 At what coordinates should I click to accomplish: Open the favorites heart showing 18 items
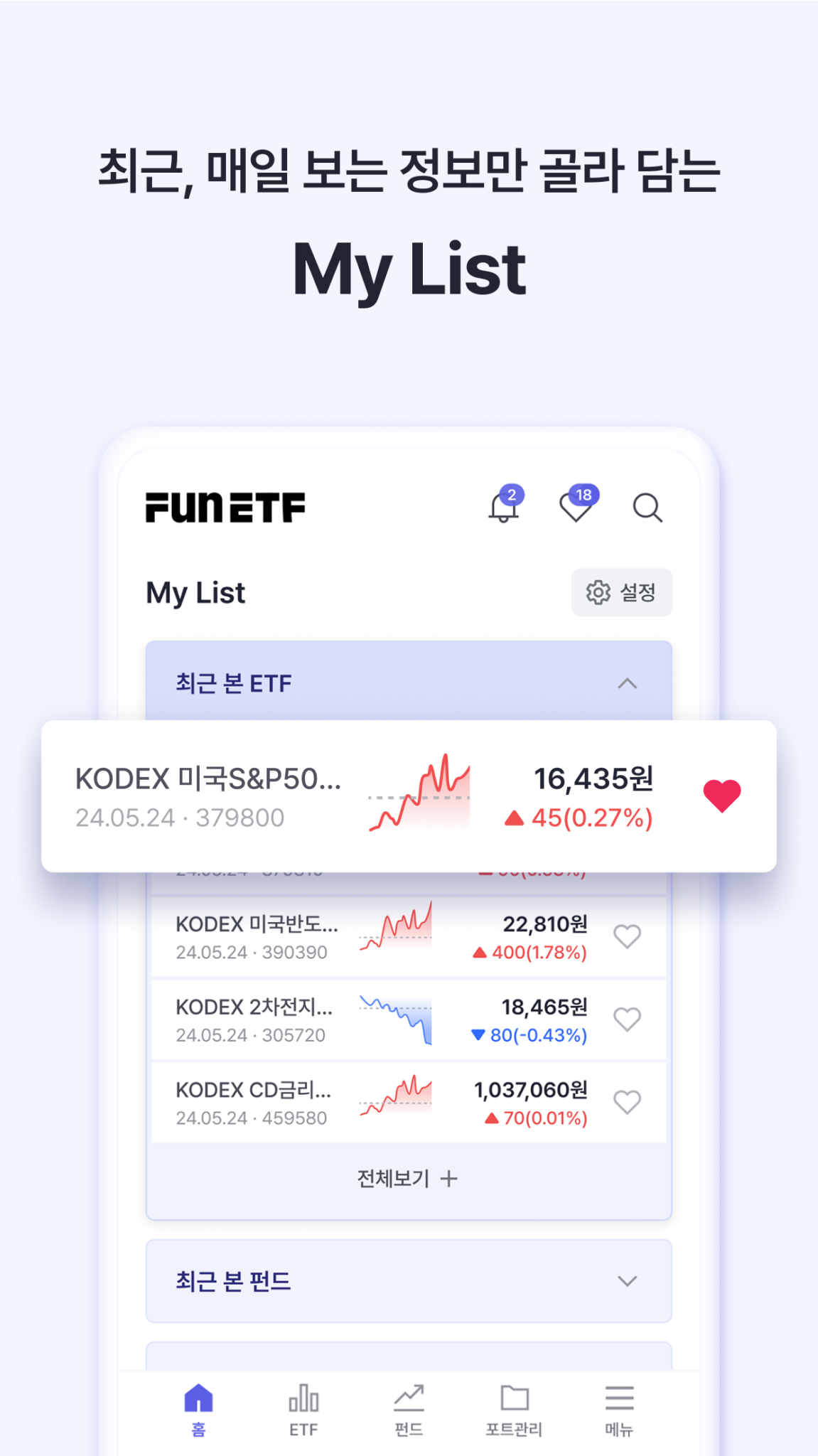[576, 507]
